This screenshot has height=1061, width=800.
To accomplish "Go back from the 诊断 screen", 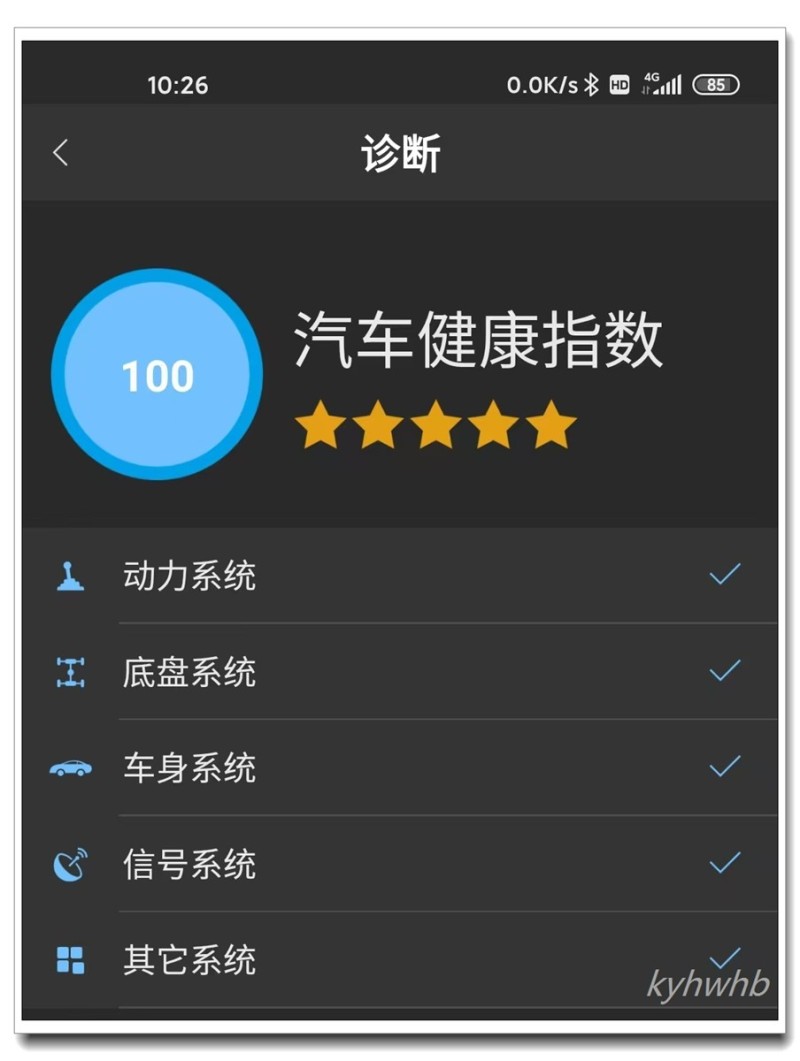I will (x=61, y=153).
